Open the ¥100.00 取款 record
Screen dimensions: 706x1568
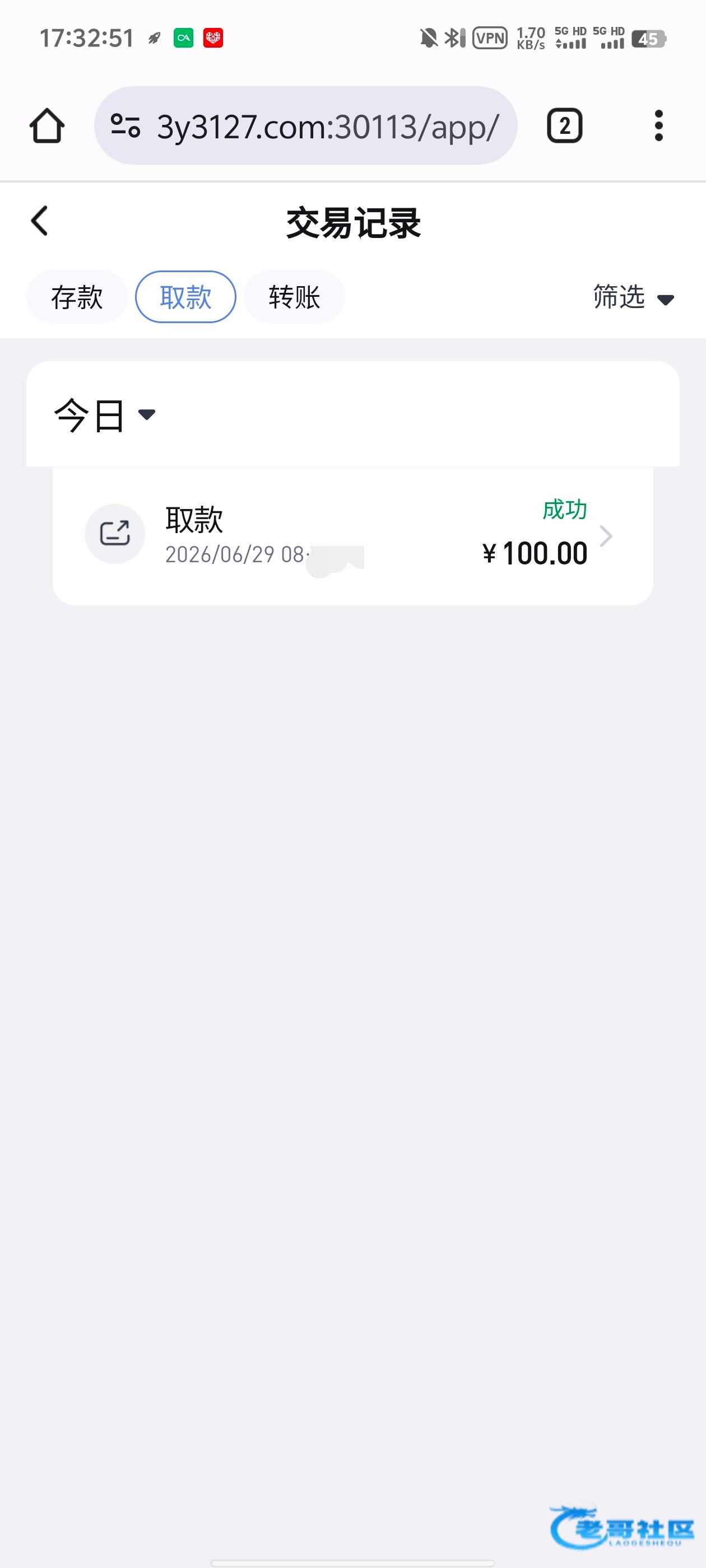coord(352,536)
